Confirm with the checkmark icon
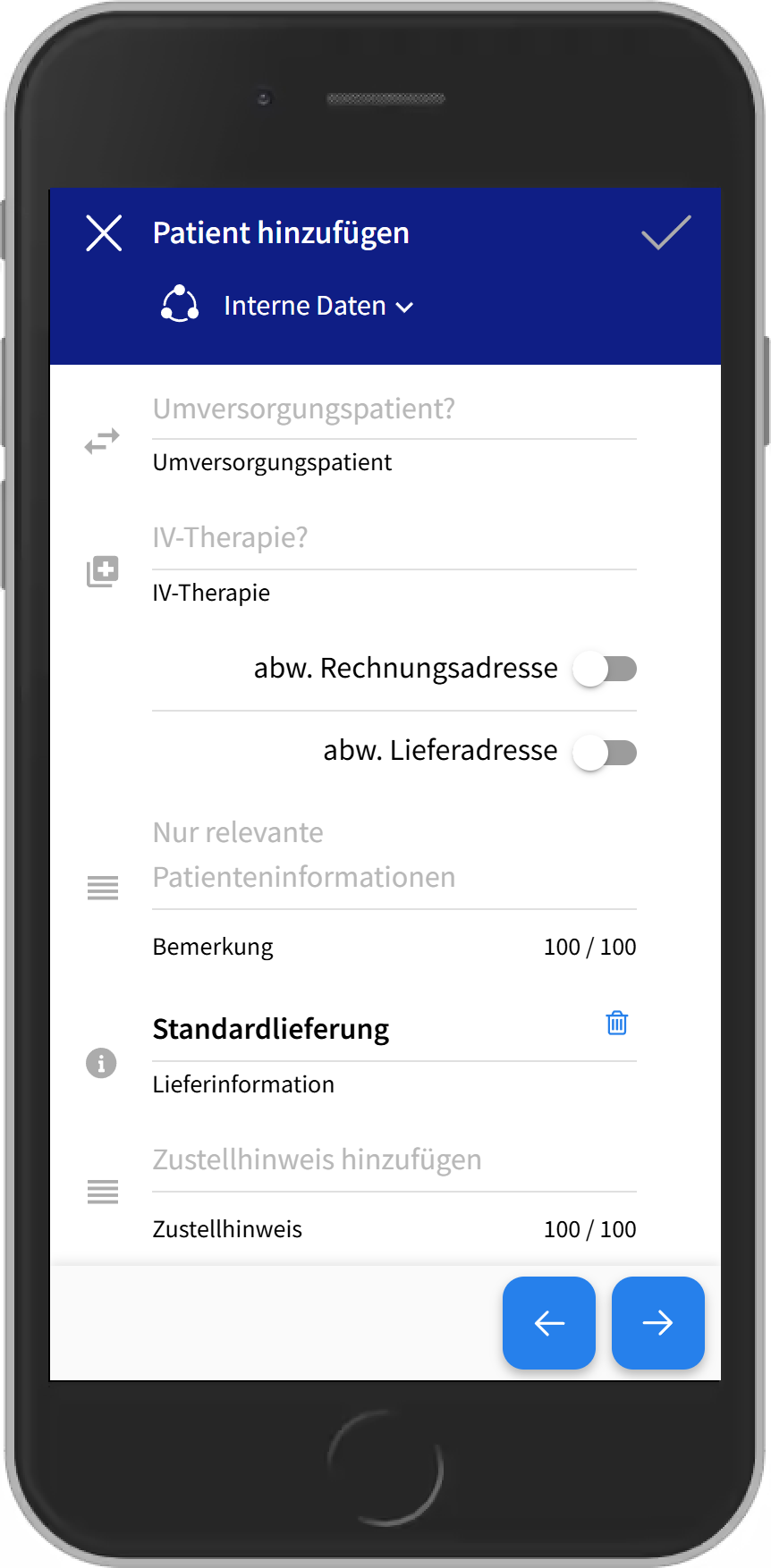The height and width of the screenshot is (1568, 771). tap(666, 233)
